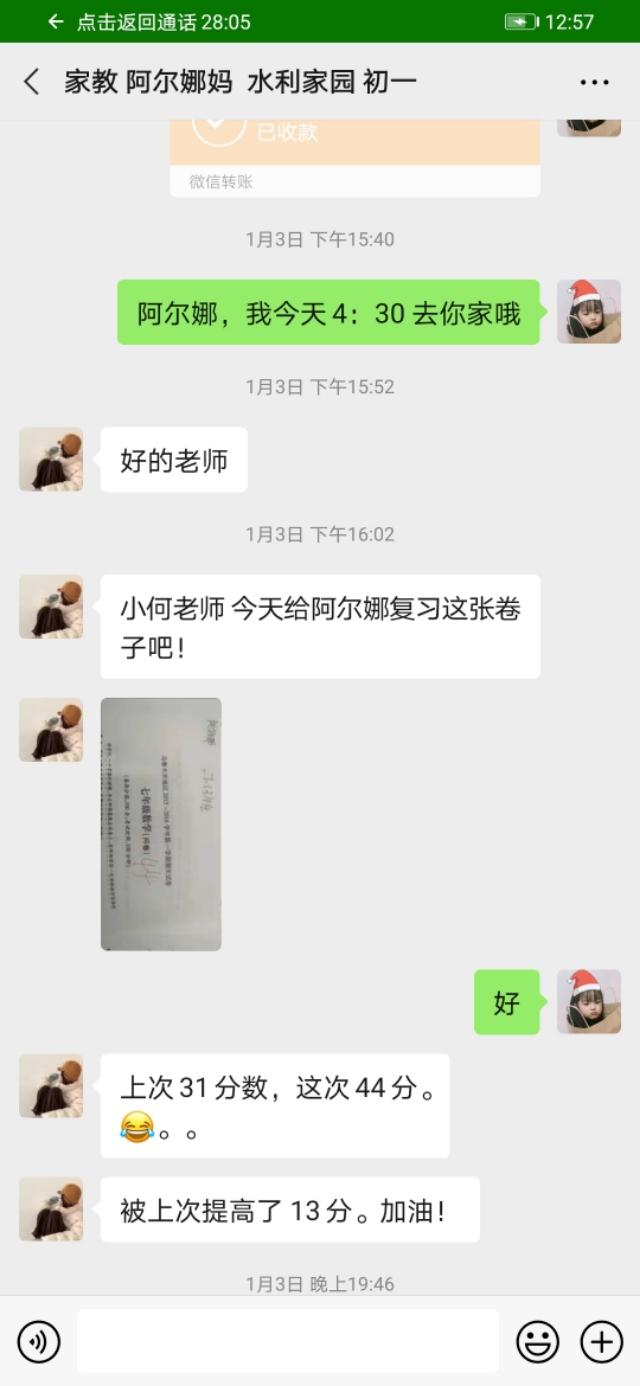
Task: Open the 微信转账 transfer card
Action: [x=355, y=158]
